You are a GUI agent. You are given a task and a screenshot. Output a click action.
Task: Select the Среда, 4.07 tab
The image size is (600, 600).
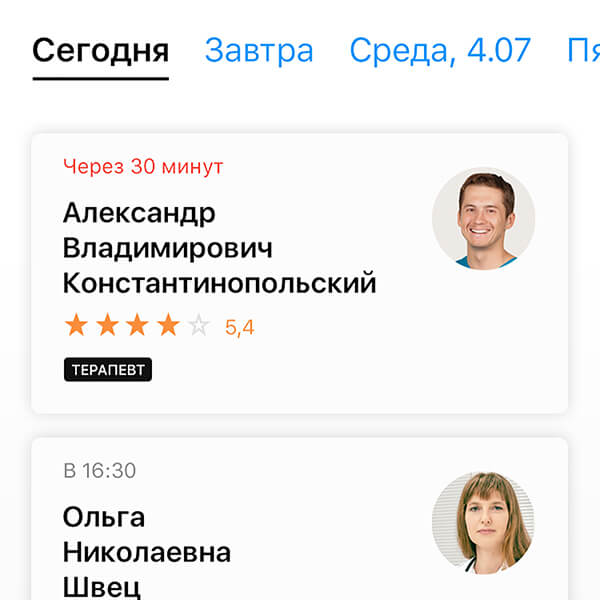(x=440, y=50)
